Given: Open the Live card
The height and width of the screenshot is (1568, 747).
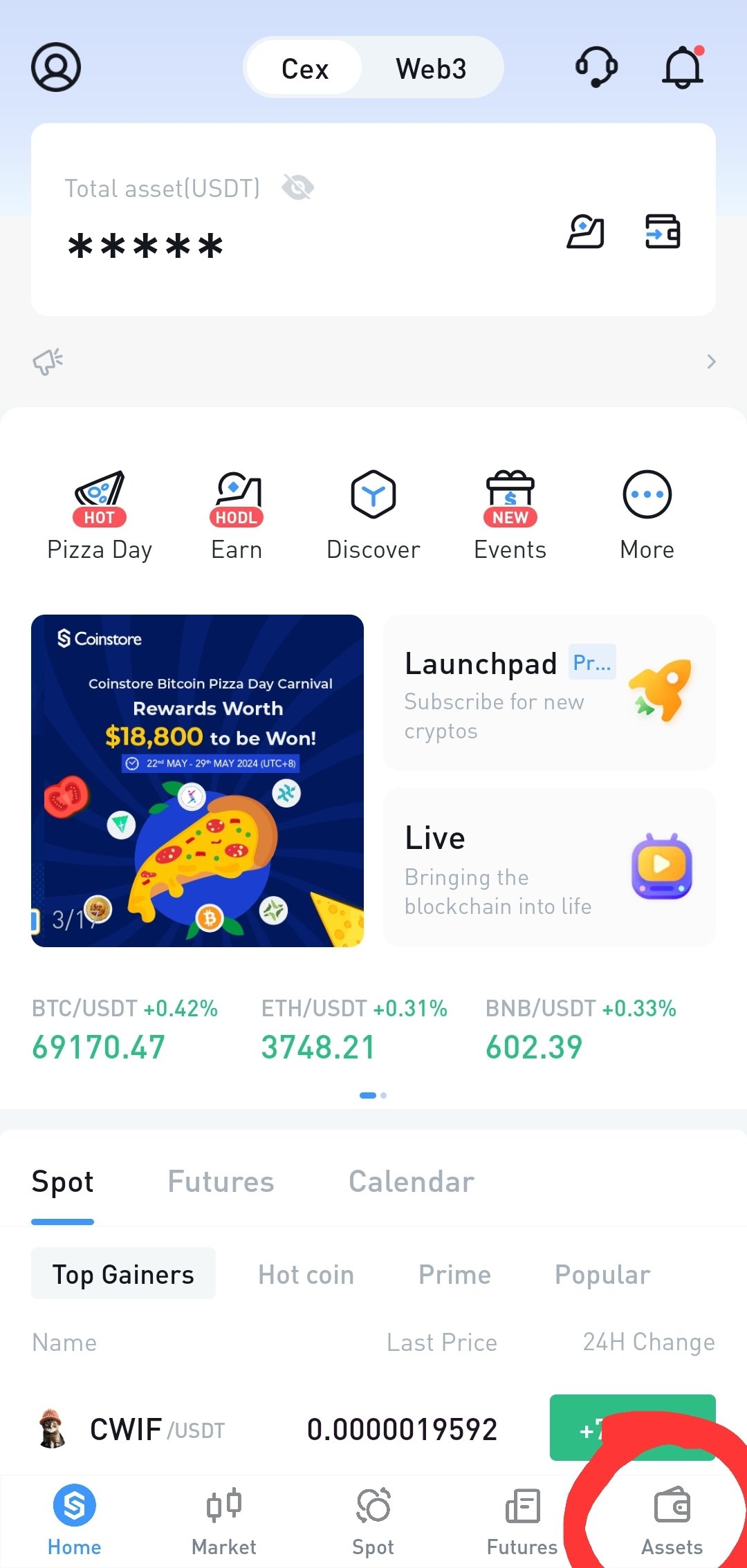Looking at the screenshot, I should 549,868.
